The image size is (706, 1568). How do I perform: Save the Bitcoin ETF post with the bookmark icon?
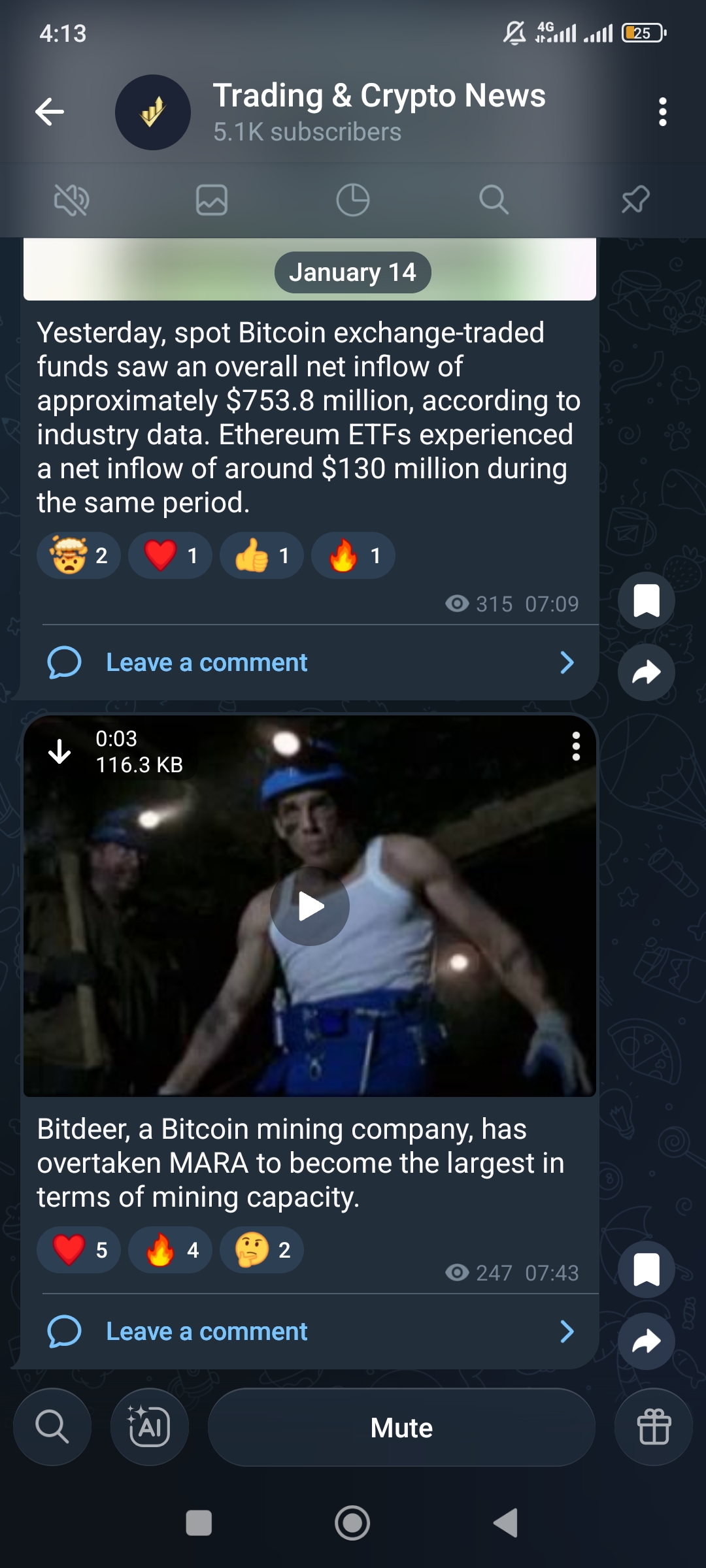(646, 601)
